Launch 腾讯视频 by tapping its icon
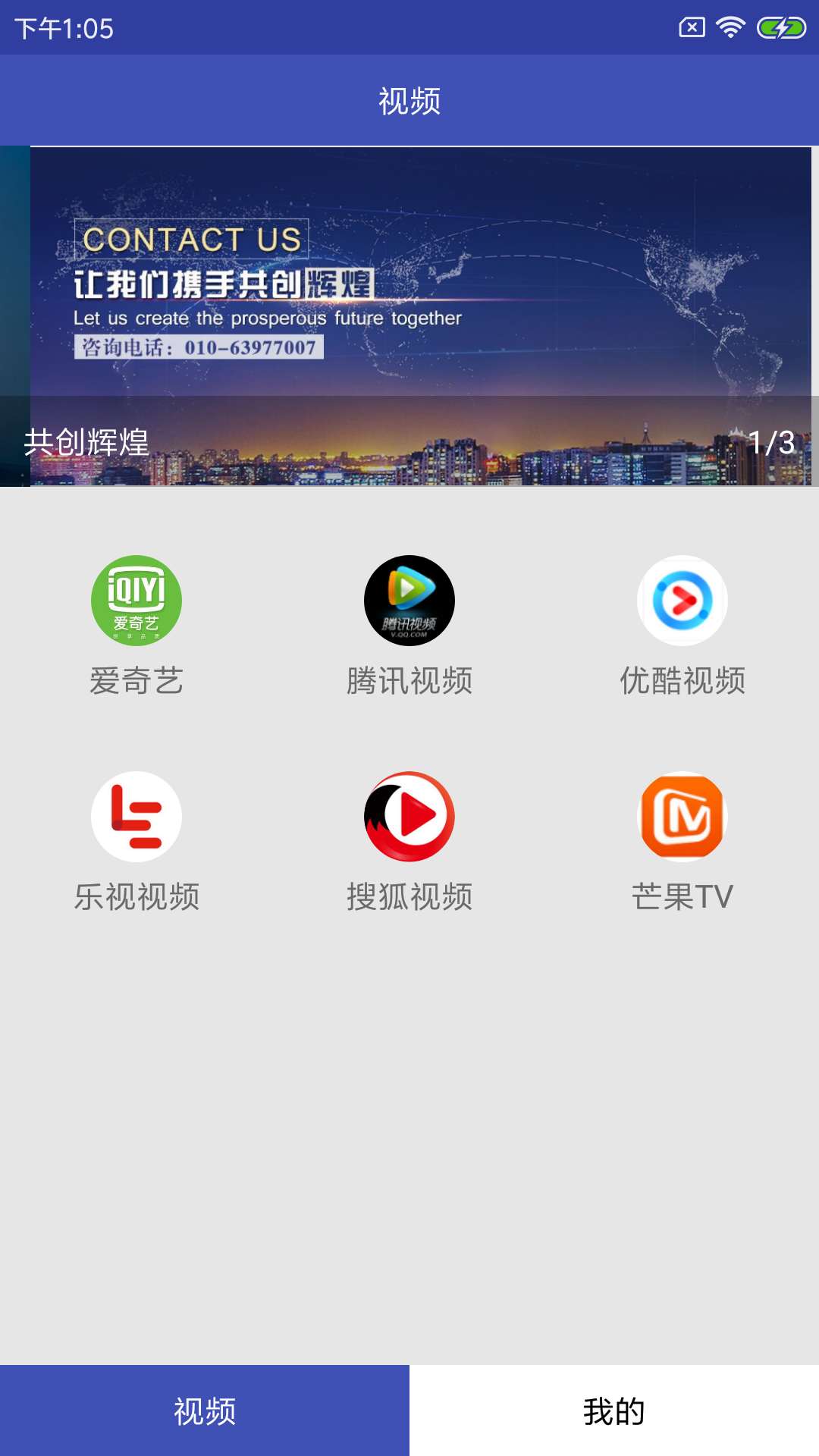 point(409,600)
